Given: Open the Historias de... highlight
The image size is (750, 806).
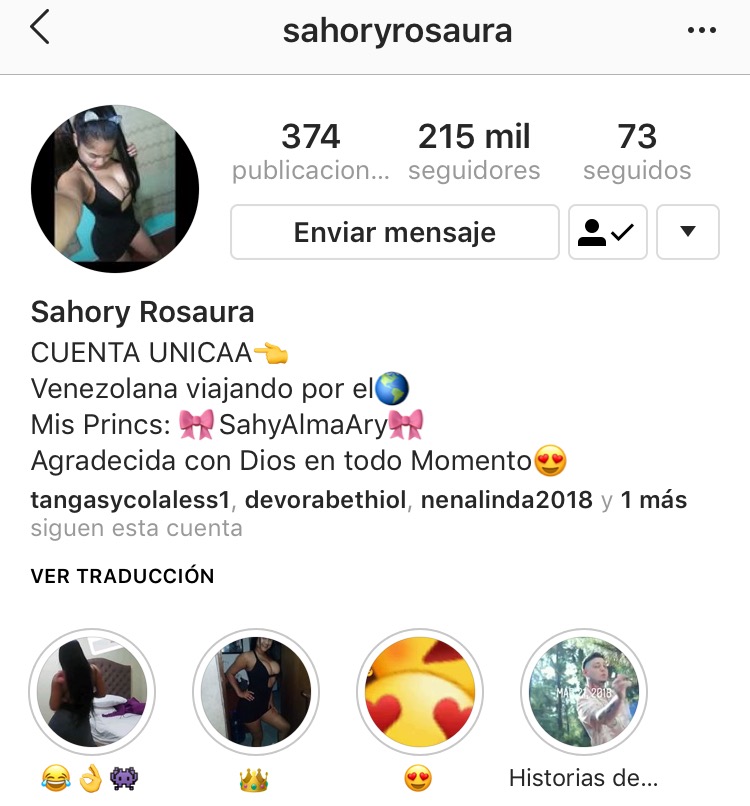Looking at the screenshot, I should click(584, 692).
